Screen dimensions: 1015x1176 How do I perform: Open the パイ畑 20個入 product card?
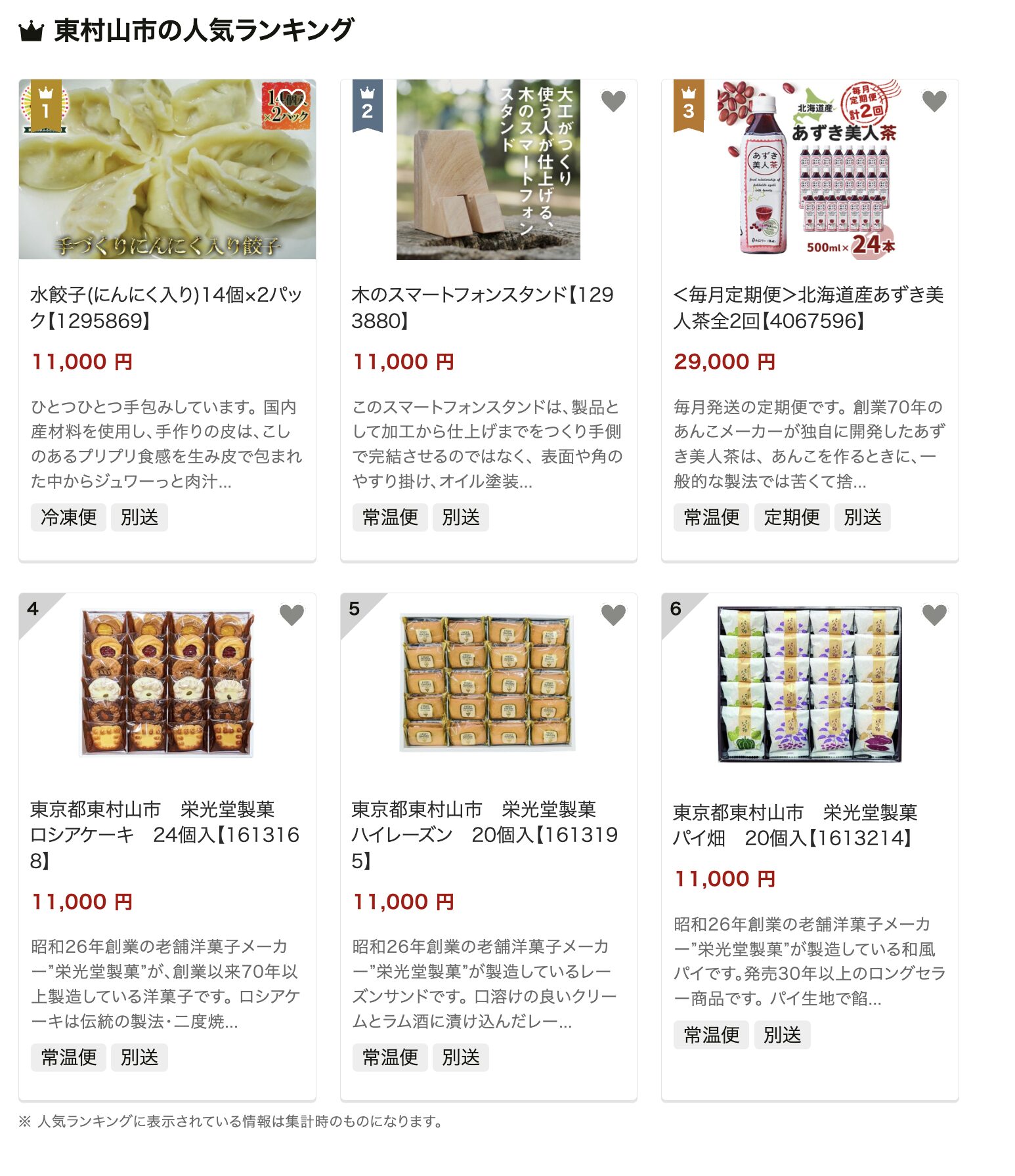[x=809, y=825]
